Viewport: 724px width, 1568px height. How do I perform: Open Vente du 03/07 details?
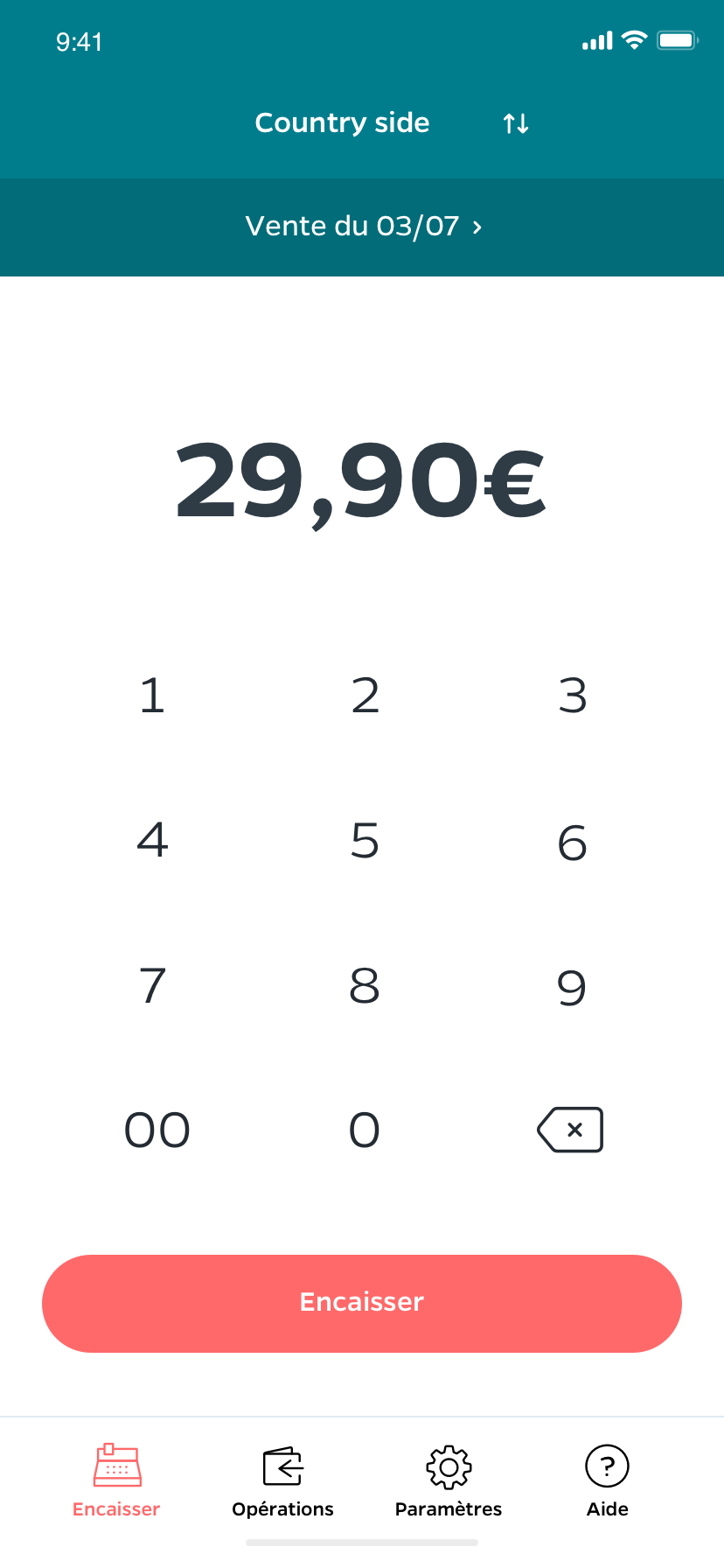362,227
